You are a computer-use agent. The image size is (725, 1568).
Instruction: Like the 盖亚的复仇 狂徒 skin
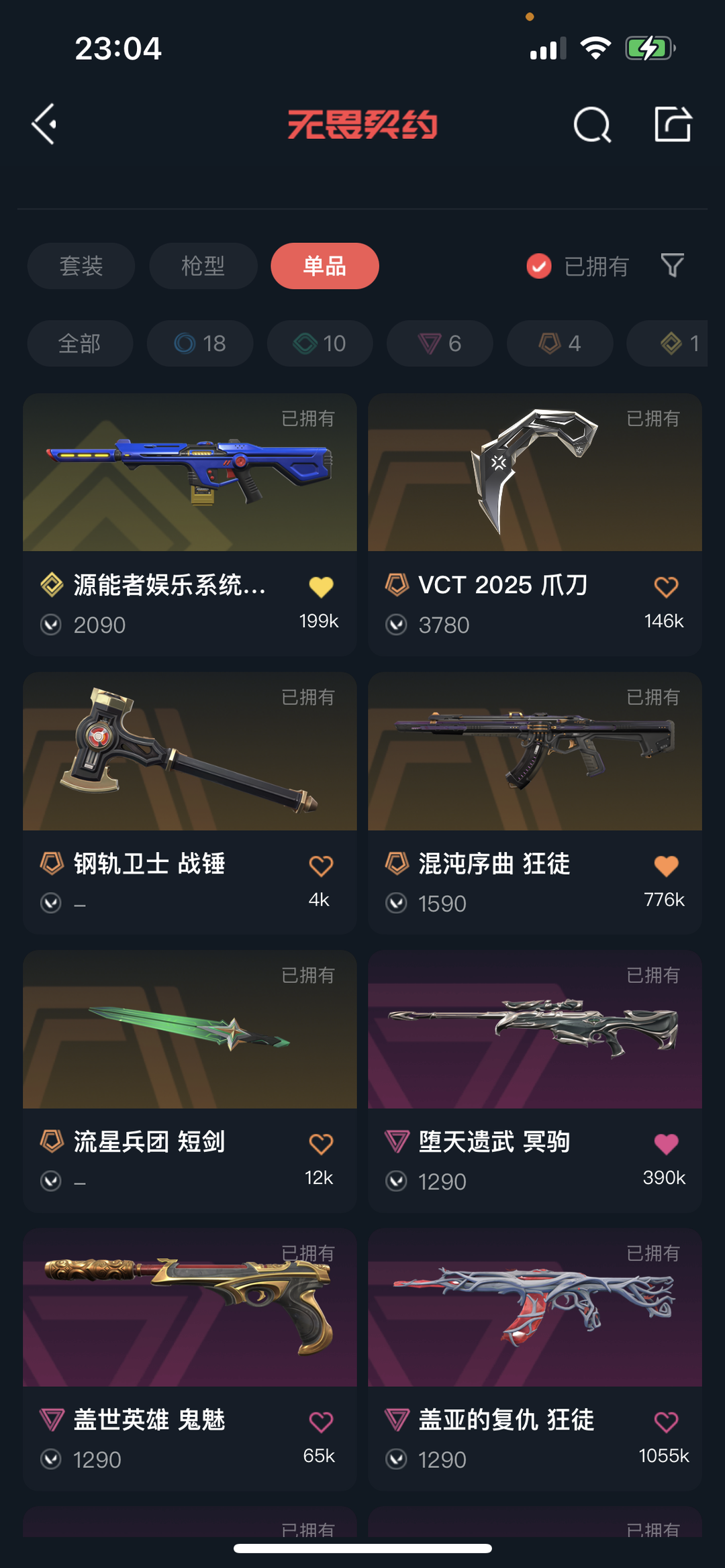click(666, 1422)
